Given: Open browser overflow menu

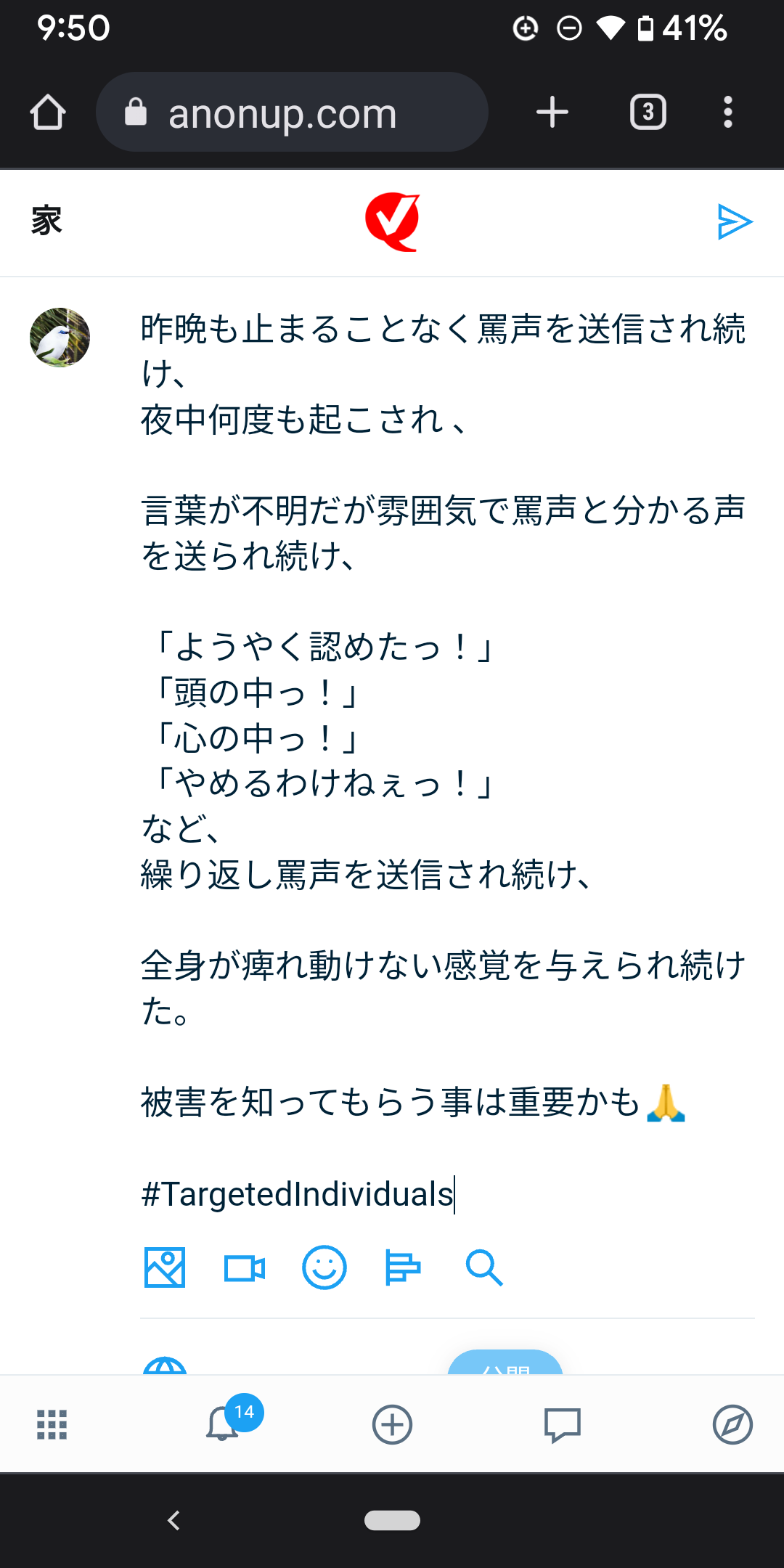Looking at the screenshot, I should pyautogui.click(x=728, y=113).
